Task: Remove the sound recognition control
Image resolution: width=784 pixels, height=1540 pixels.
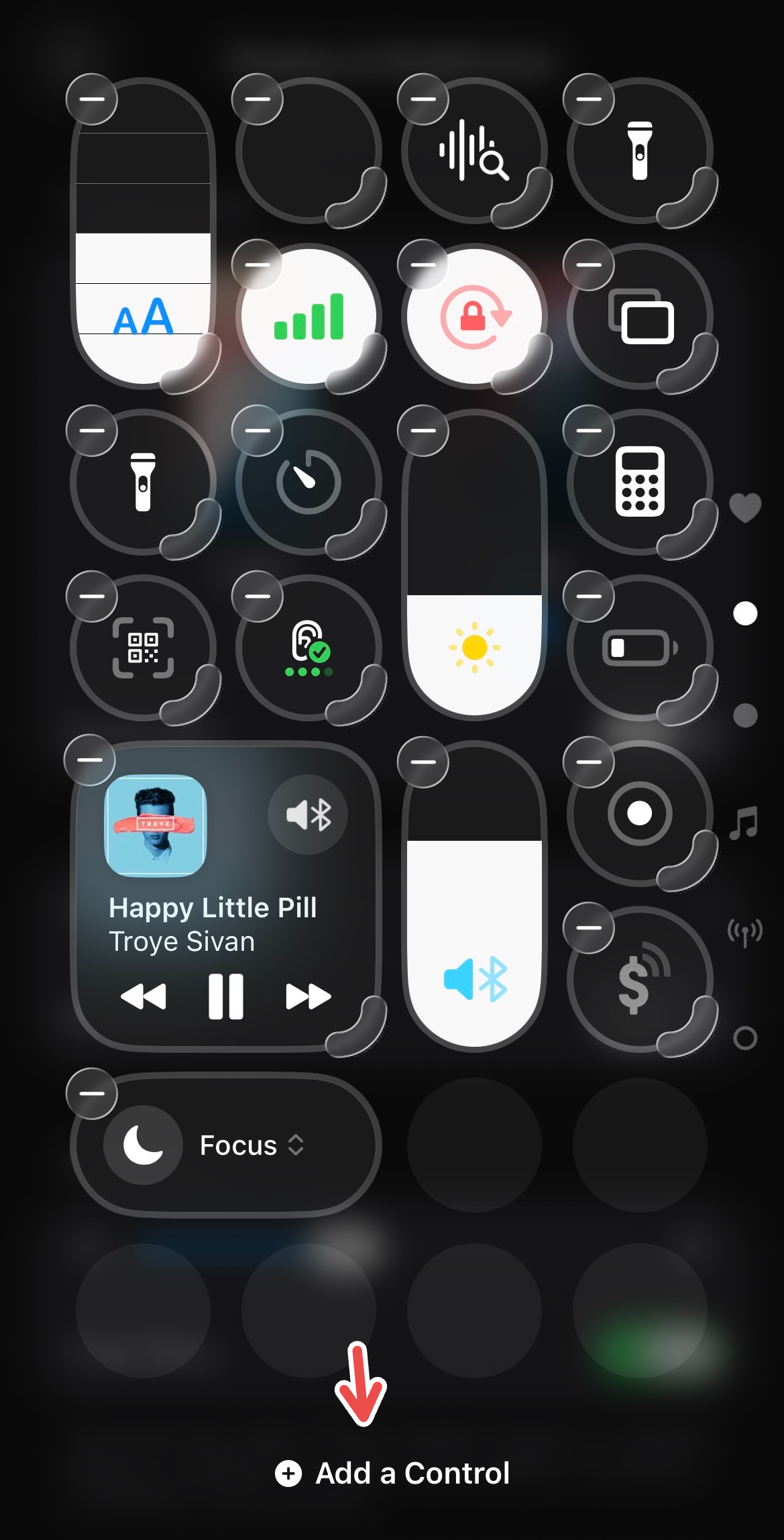Action: point(423,99)
